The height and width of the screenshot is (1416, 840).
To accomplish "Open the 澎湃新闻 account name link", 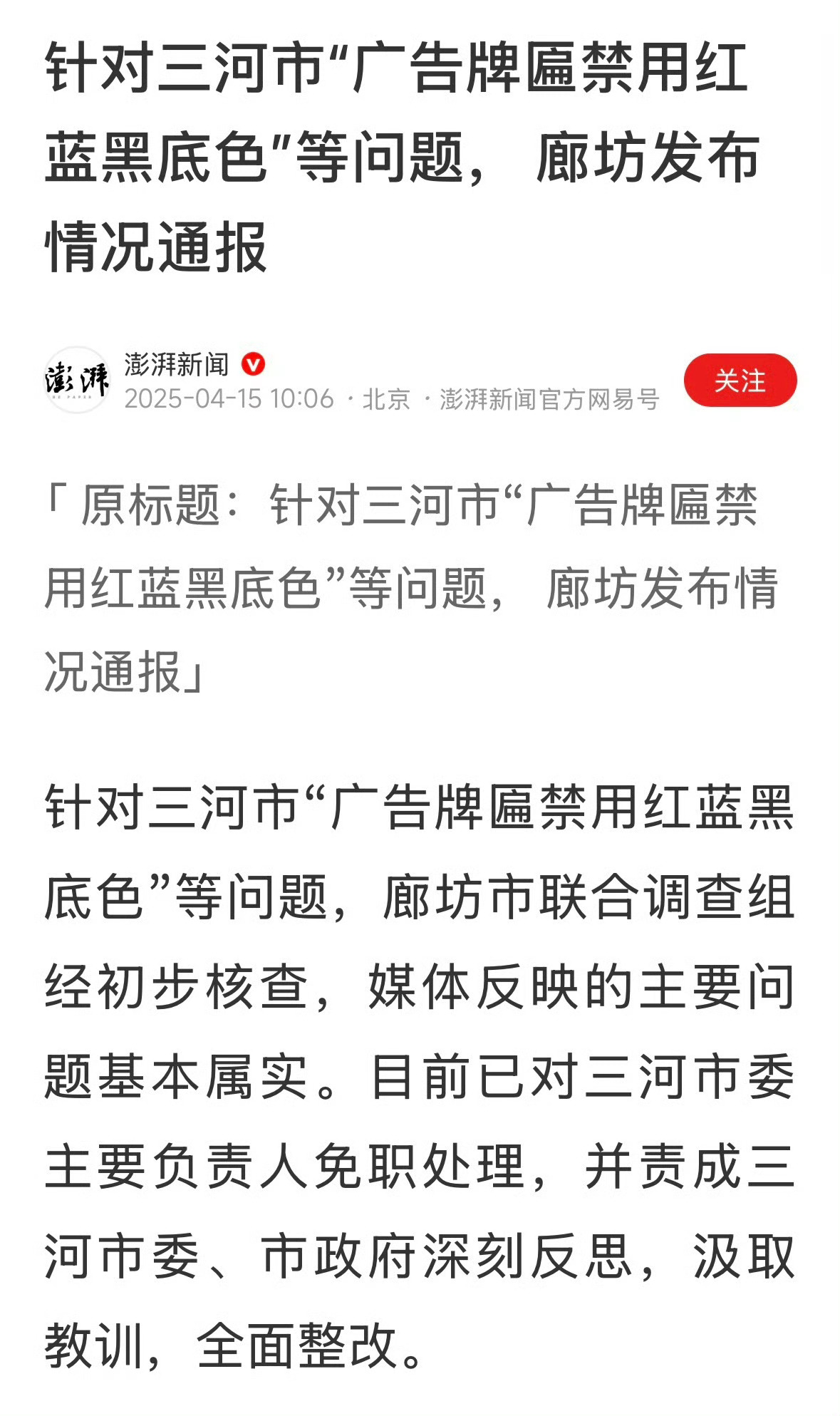I will (x=177, y=364).
